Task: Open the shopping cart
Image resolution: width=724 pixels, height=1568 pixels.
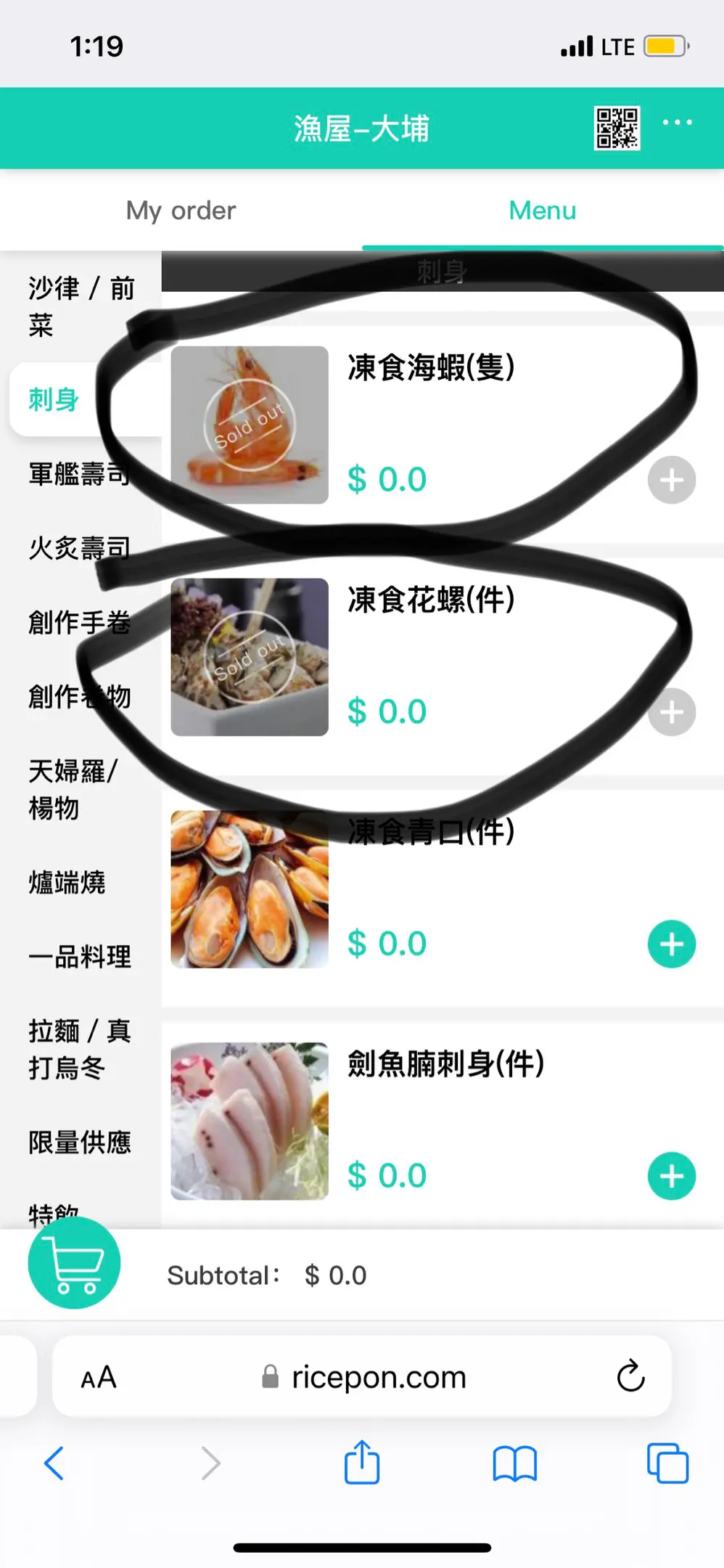Action: (x=74, y=1263)
